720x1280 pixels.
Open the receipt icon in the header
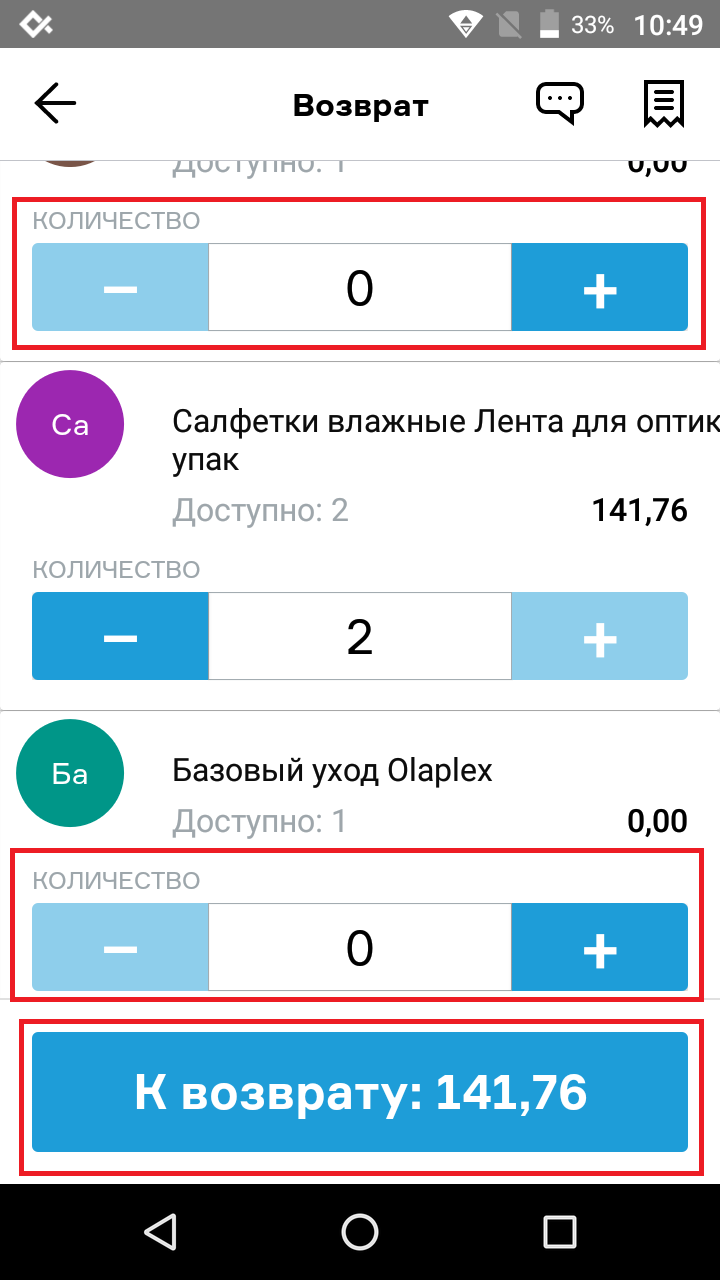click(x=663, y=104)
